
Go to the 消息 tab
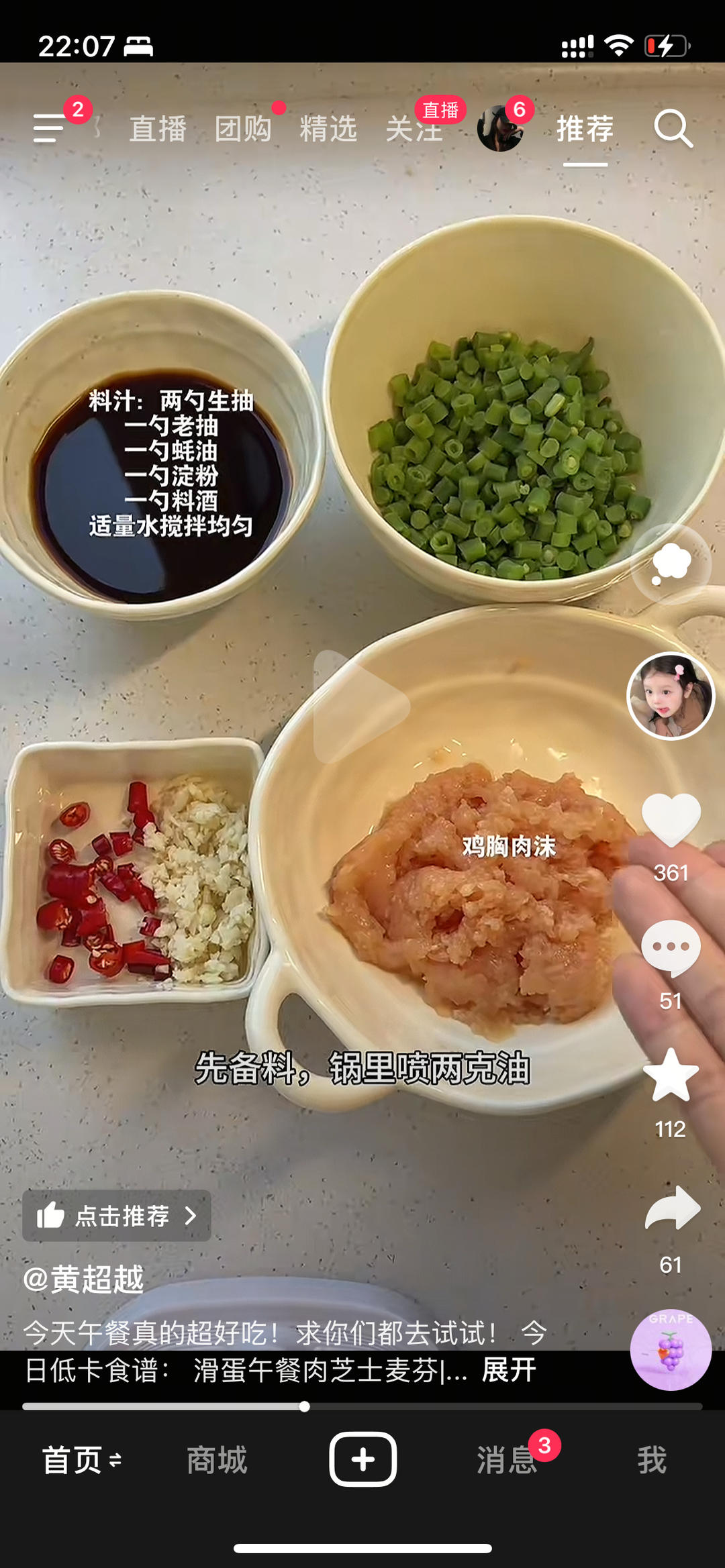[507, 1460]
